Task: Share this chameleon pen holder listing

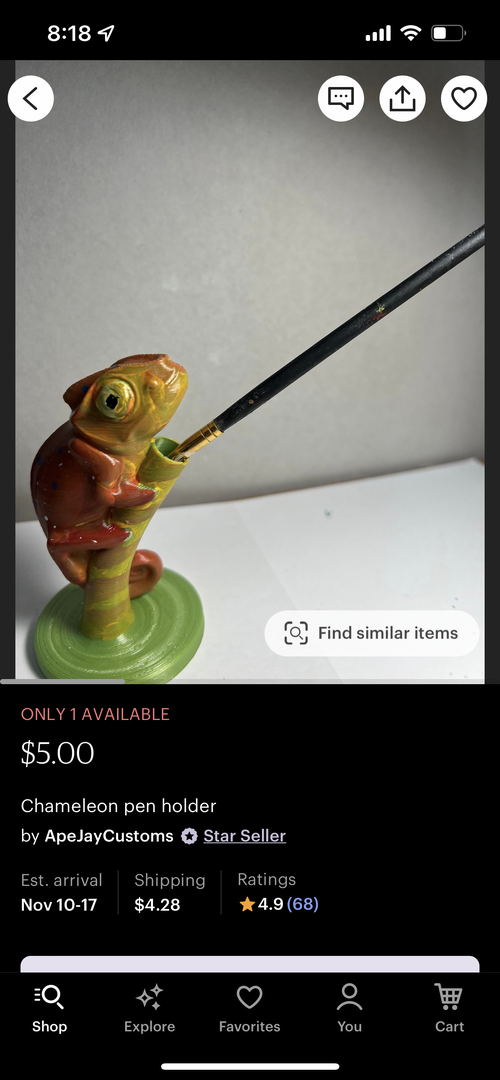Action: (402, 98)
